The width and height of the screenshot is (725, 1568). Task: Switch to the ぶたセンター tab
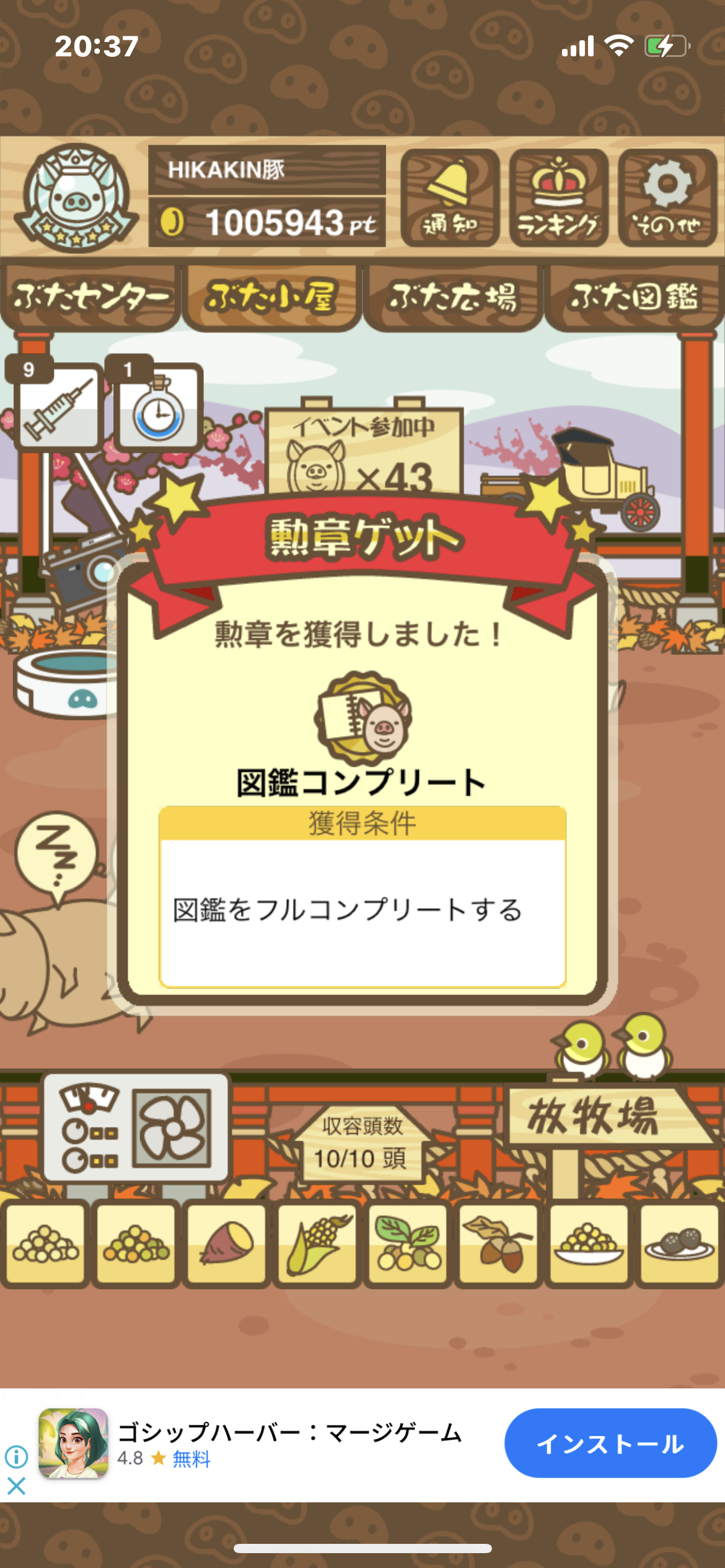(x=90, y=297)
